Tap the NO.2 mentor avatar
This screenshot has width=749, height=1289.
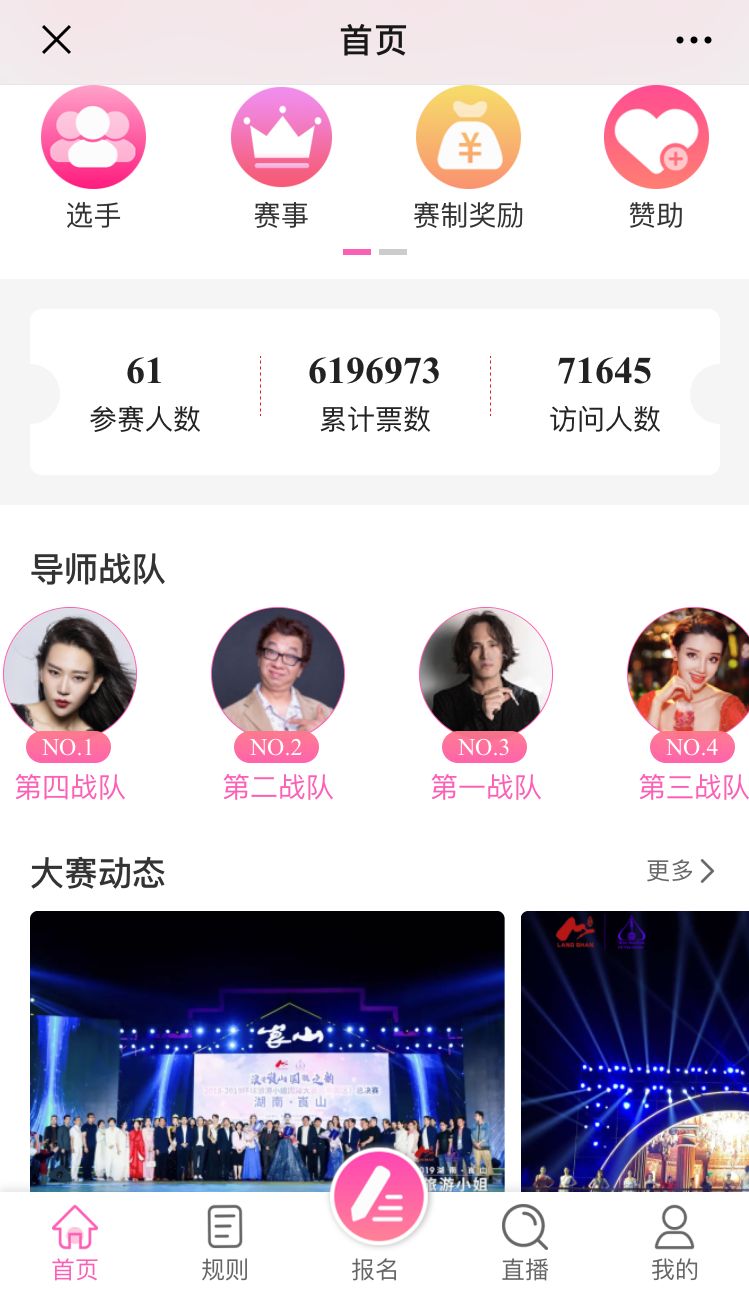(x=277, y=672)
